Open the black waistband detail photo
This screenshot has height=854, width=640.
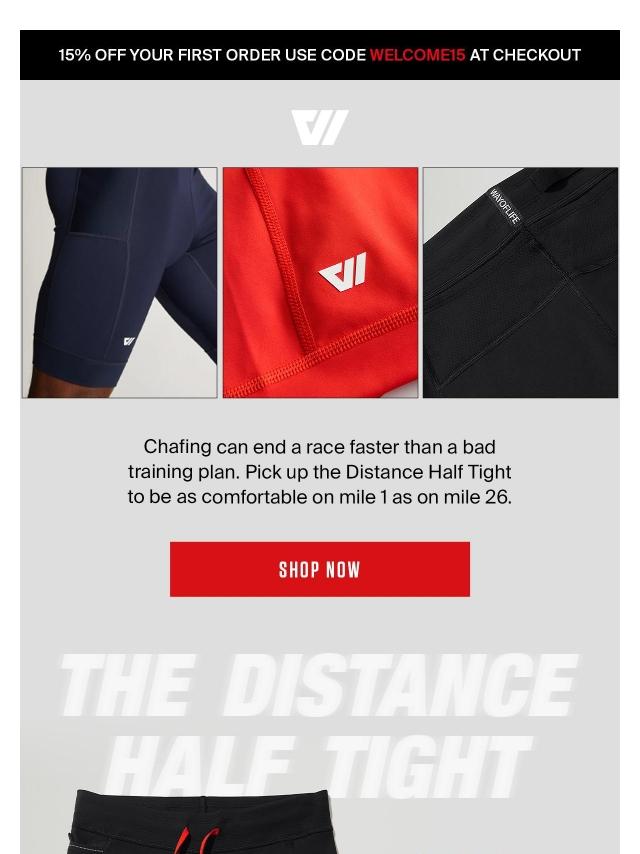pyautogui.click(x=520, y=282)
